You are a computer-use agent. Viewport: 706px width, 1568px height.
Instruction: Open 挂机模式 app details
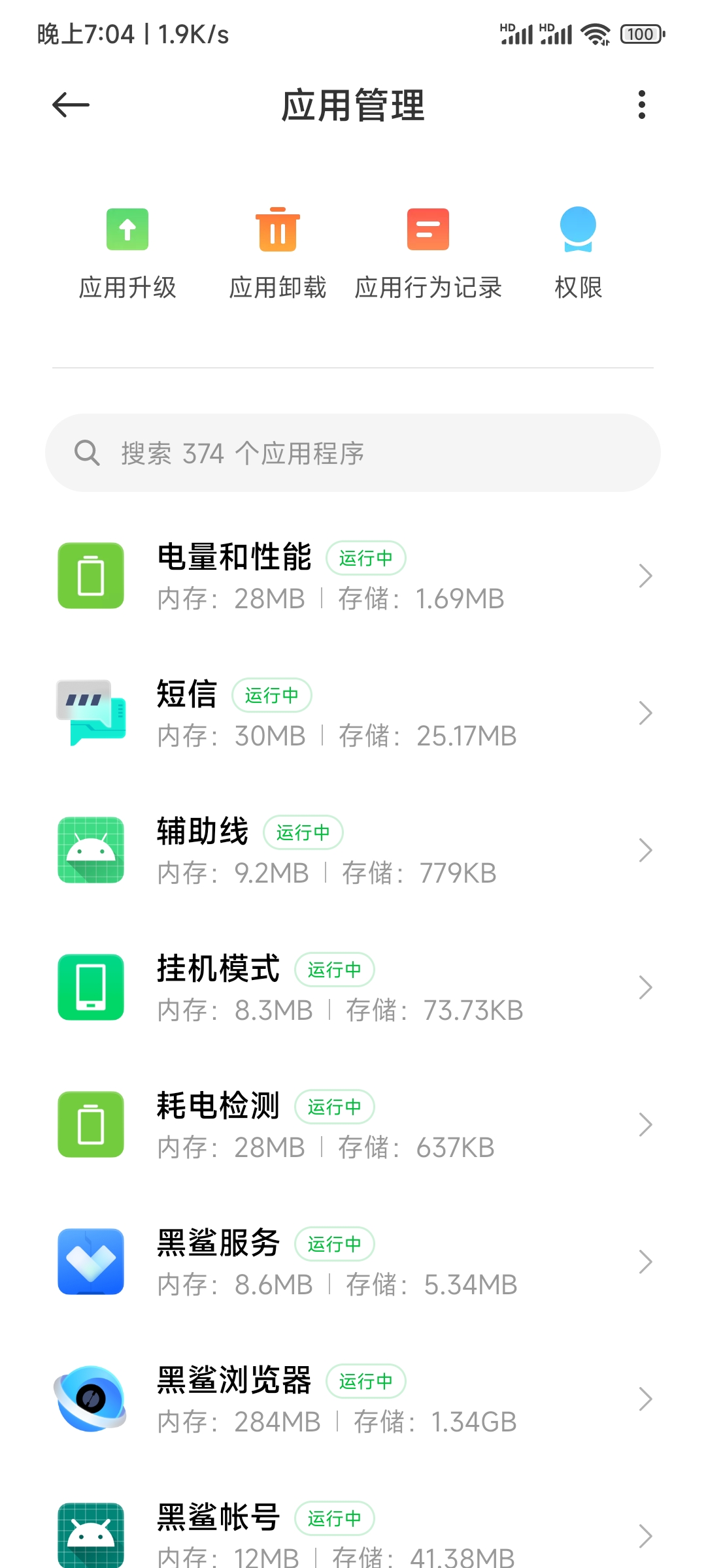tap(353, 987)
